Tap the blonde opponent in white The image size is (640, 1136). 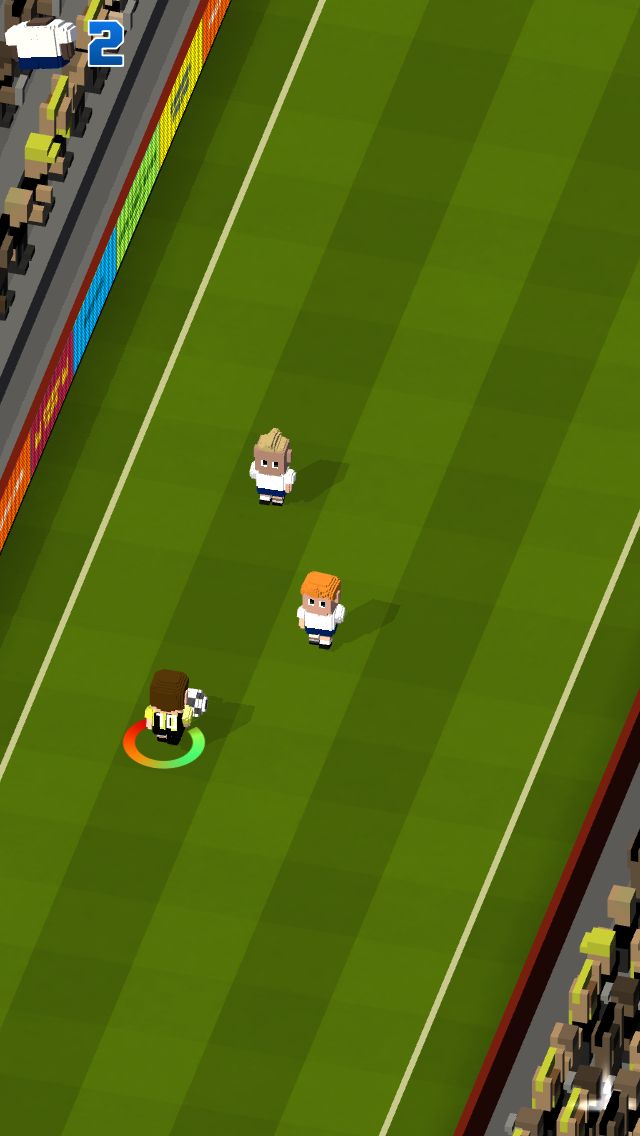[273, 467]
